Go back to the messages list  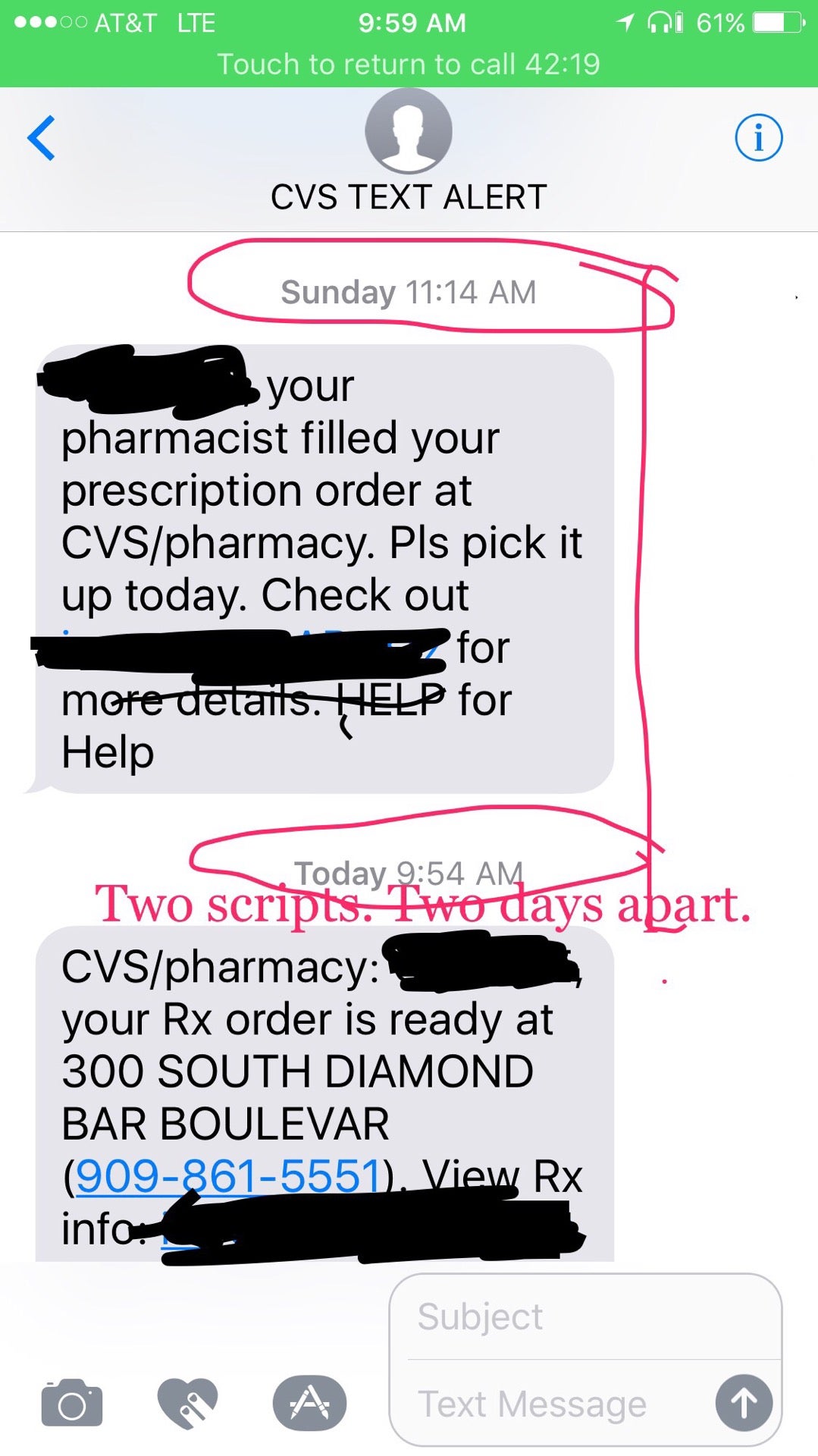point(41,138)
